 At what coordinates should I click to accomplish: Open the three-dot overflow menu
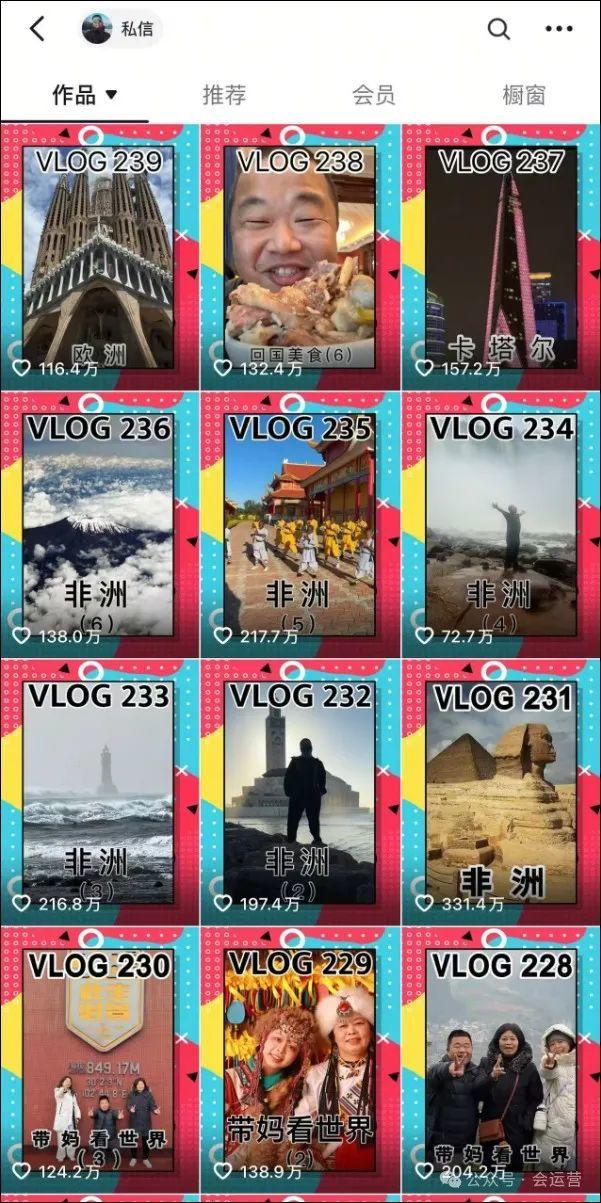[559, 29]
